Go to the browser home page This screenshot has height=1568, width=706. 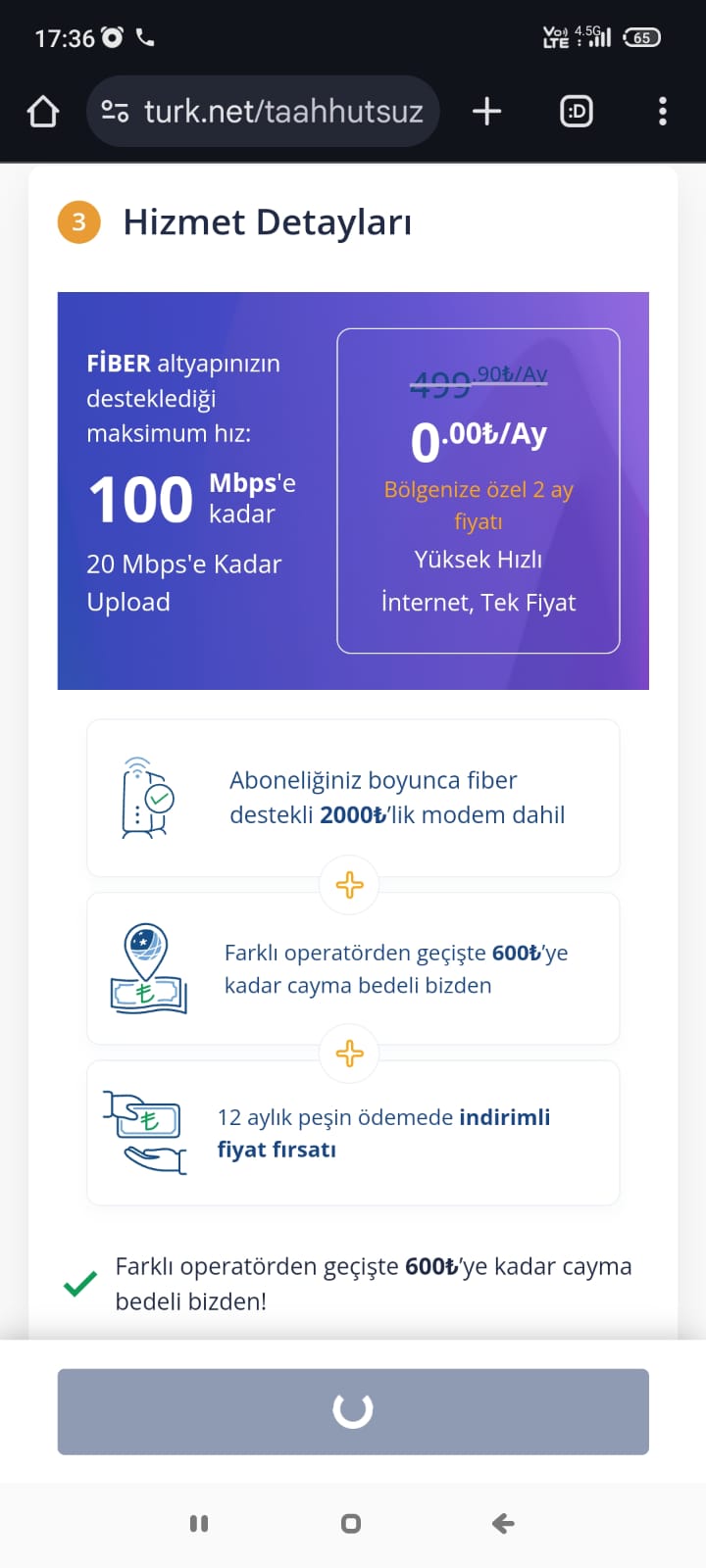coord(42,112)
